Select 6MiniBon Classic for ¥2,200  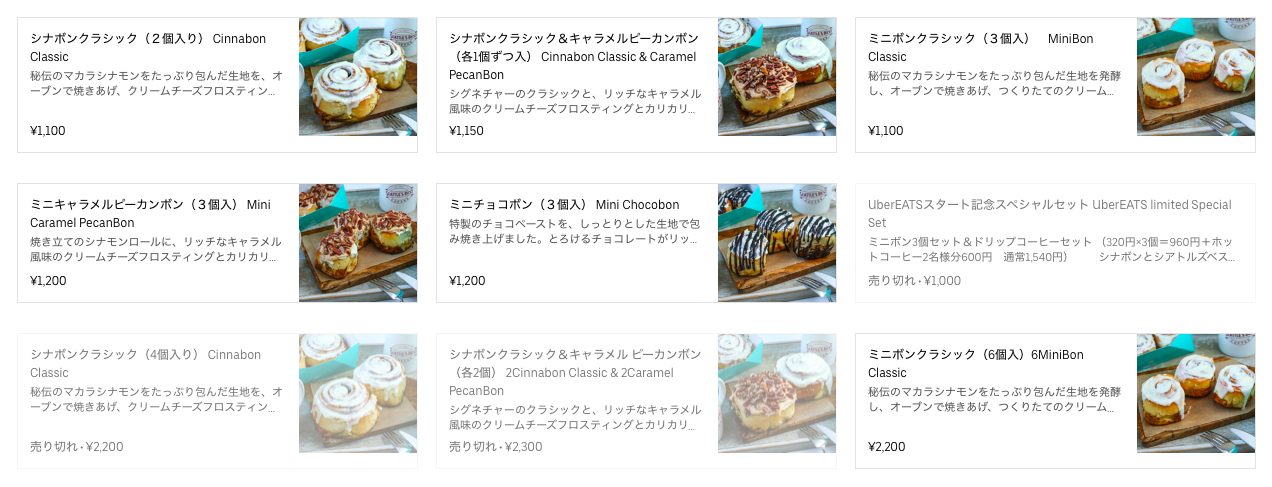1055,401
